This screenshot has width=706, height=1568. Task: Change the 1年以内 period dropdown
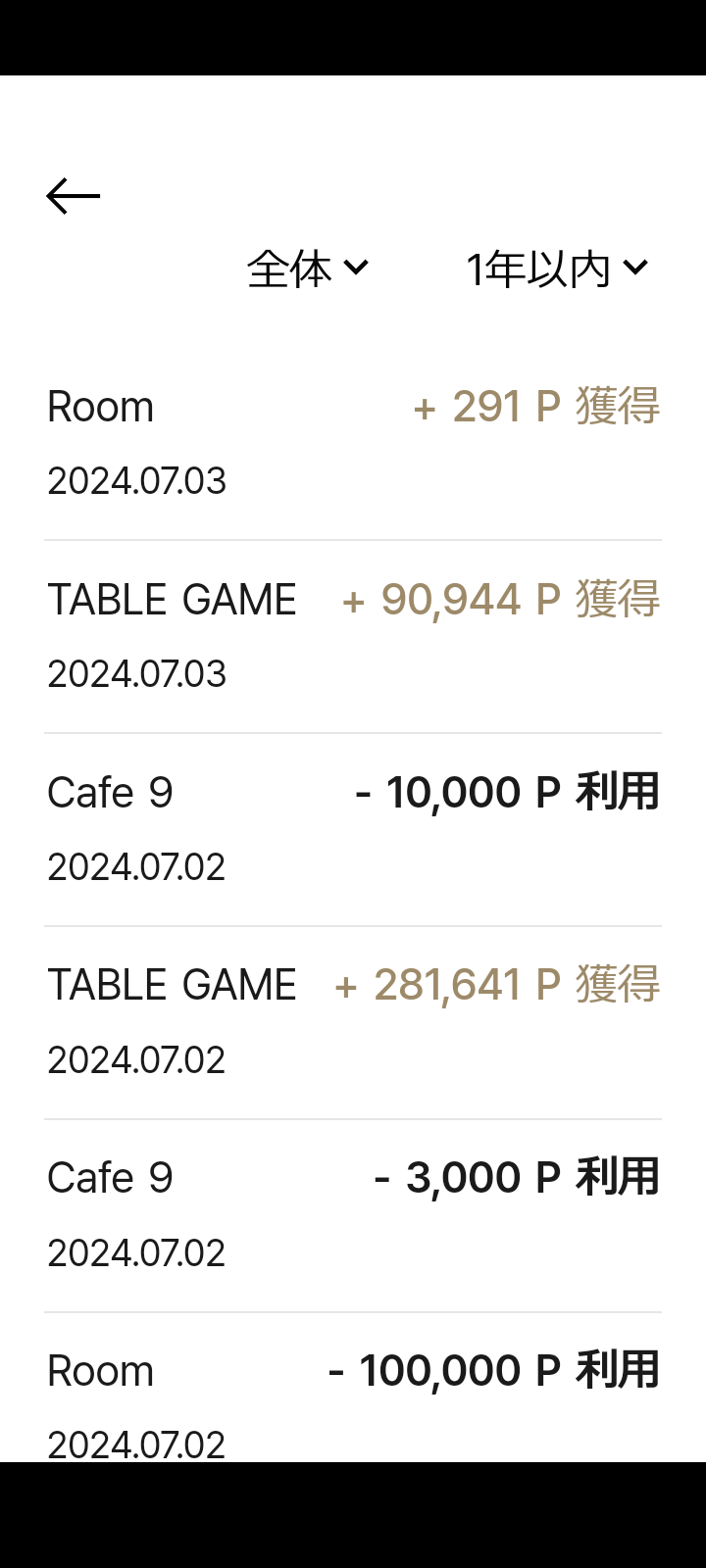click(x=557, y=269)
